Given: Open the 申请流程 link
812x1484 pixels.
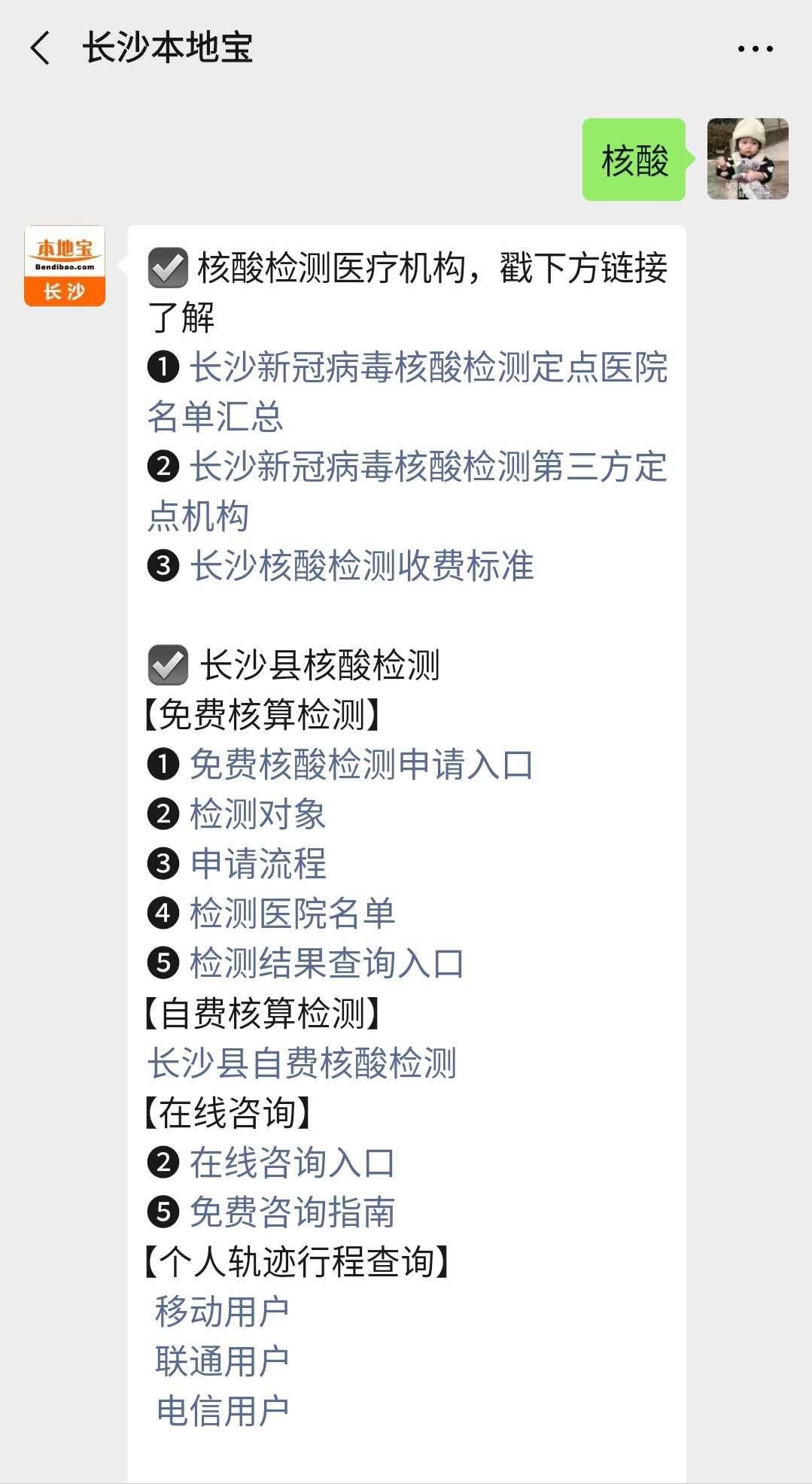Looking at the screenshot, I should click(257, 864).
